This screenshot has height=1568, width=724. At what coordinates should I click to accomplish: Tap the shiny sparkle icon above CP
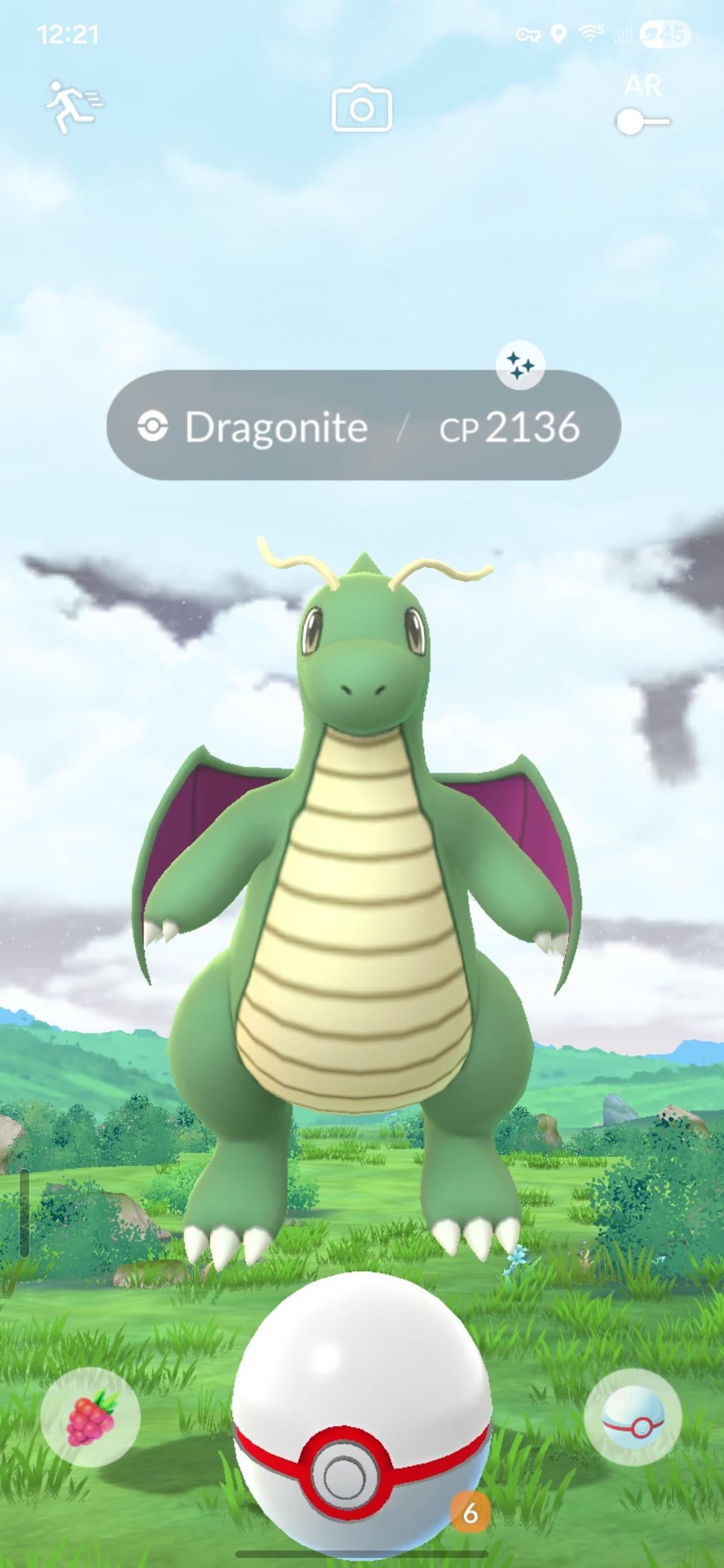point(520,366)
